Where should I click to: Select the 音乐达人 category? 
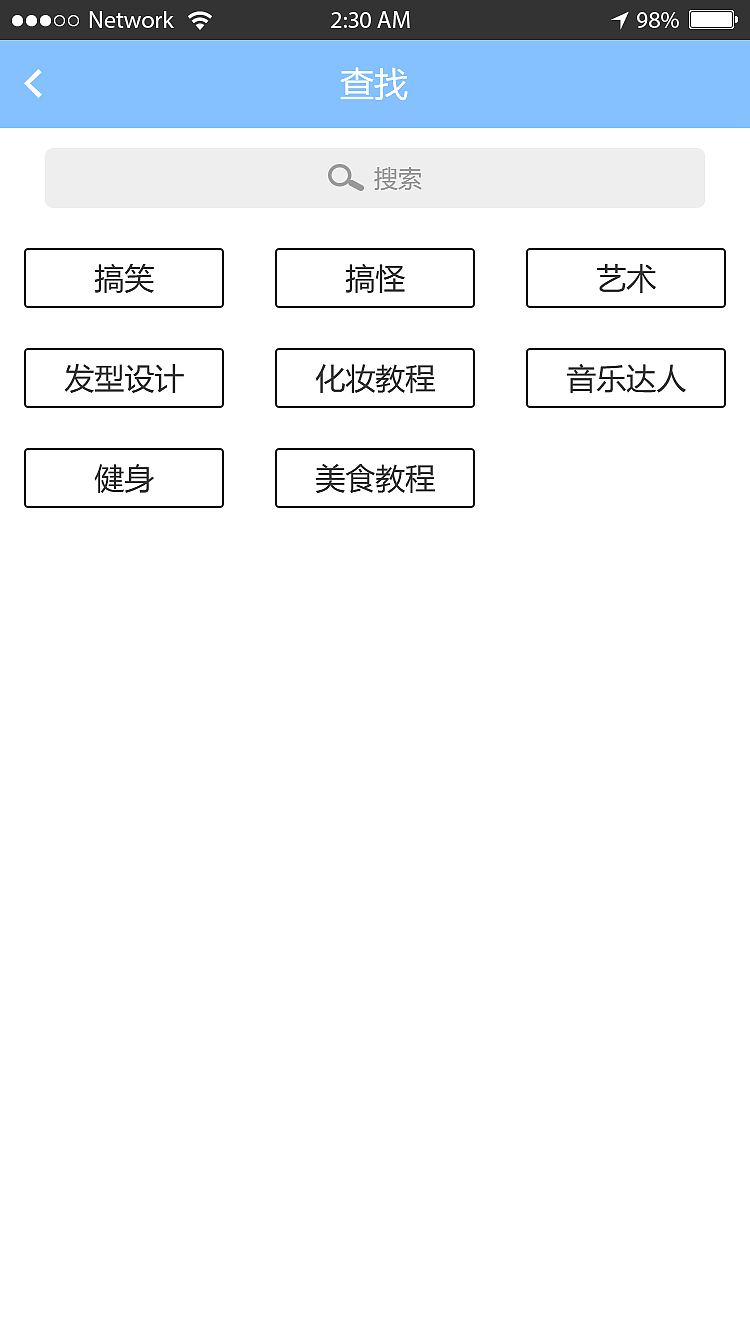tap(625, 378)
